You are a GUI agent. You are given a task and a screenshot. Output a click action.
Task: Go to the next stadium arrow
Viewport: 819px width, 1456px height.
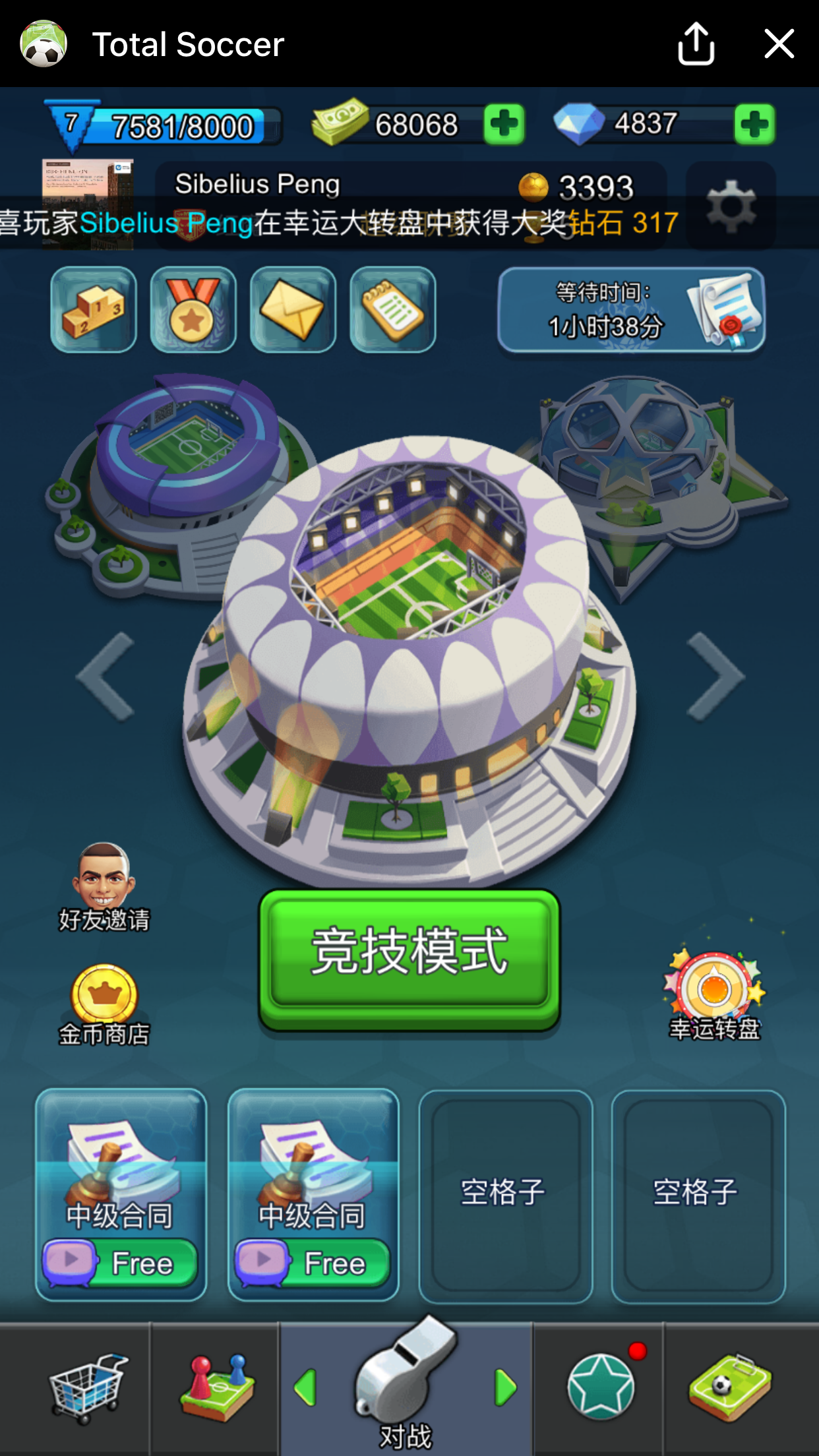(x=715, y=675)
